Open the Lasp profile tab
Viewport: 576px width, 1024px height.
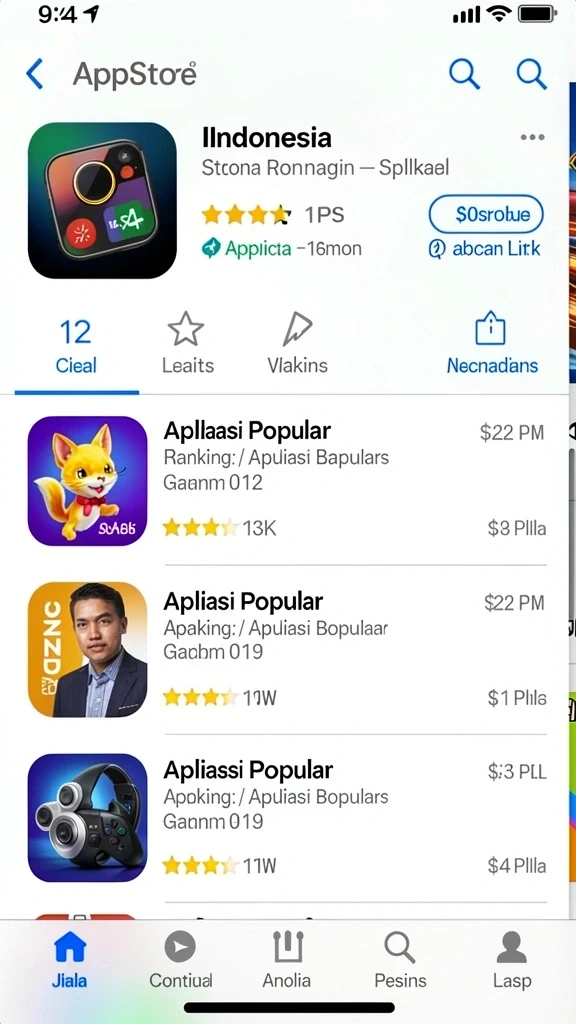(x=511, y=959)
